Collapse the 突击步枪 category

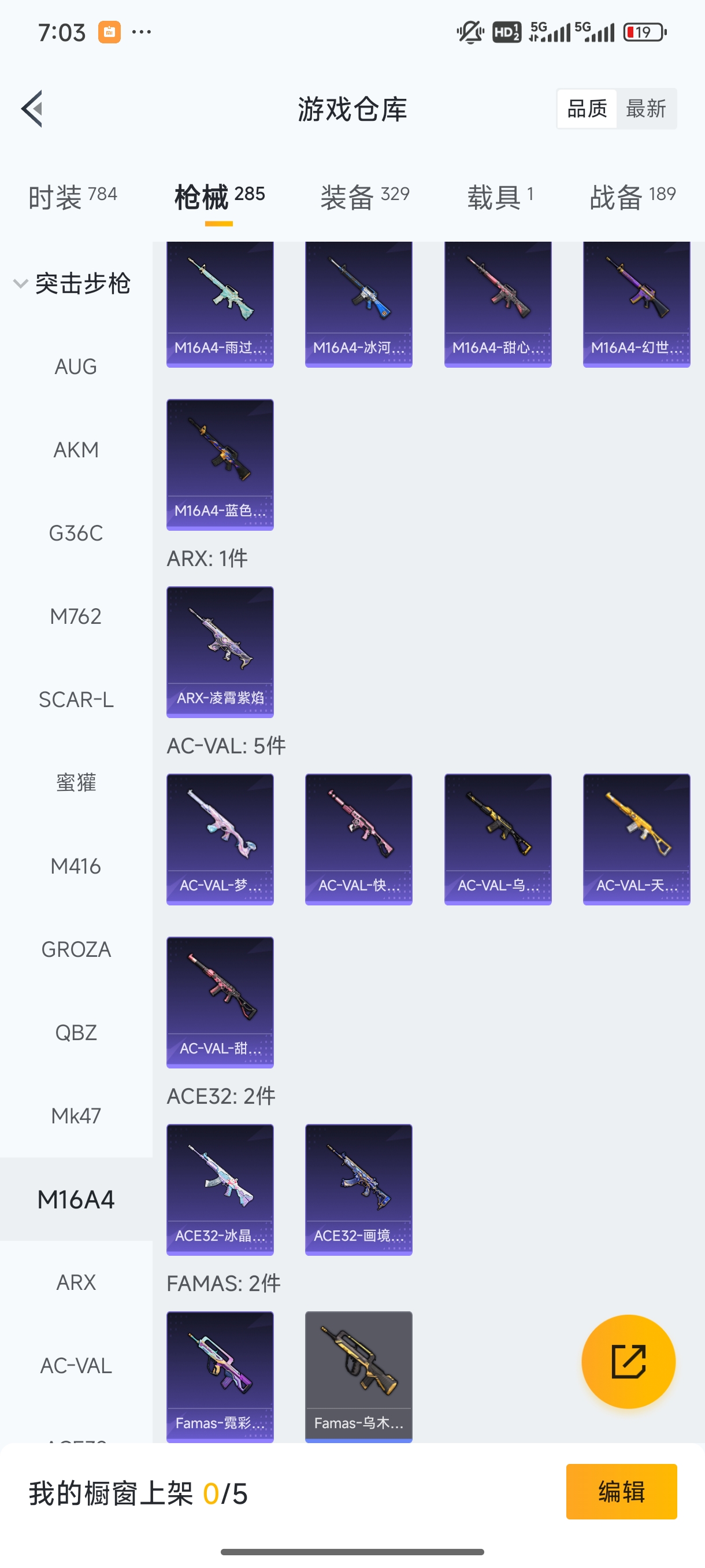coord(73,284)
